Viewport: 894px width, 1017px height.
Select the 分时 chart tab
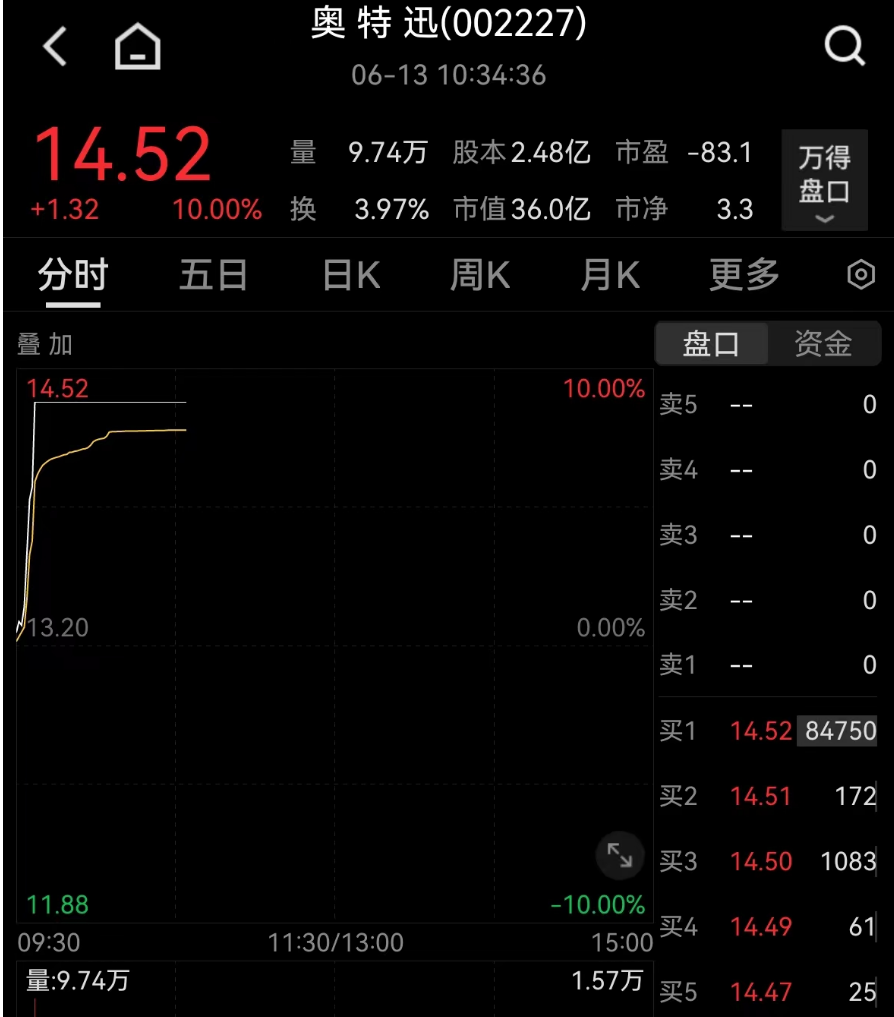[73, 275]
